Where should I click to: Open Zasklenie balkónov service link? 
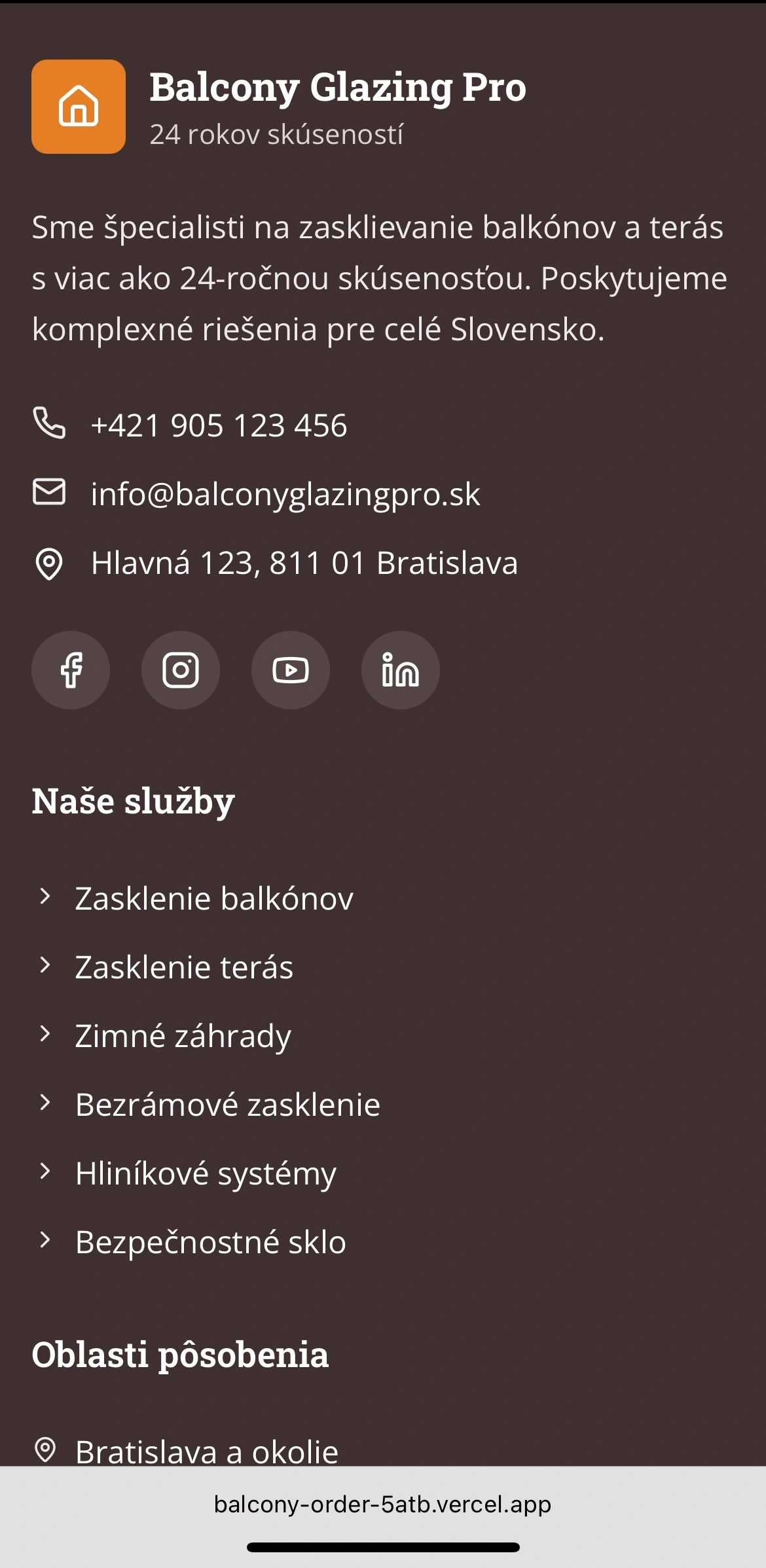[x=213, y=899]
